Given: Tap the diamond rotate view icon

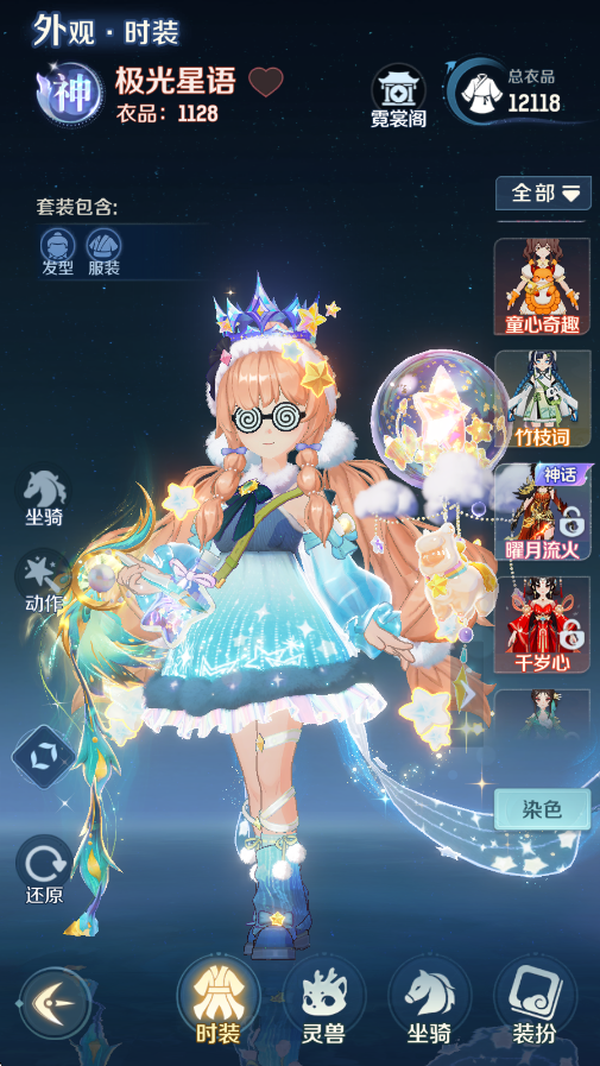Looking at the screenshot, I should click(44, 757).
